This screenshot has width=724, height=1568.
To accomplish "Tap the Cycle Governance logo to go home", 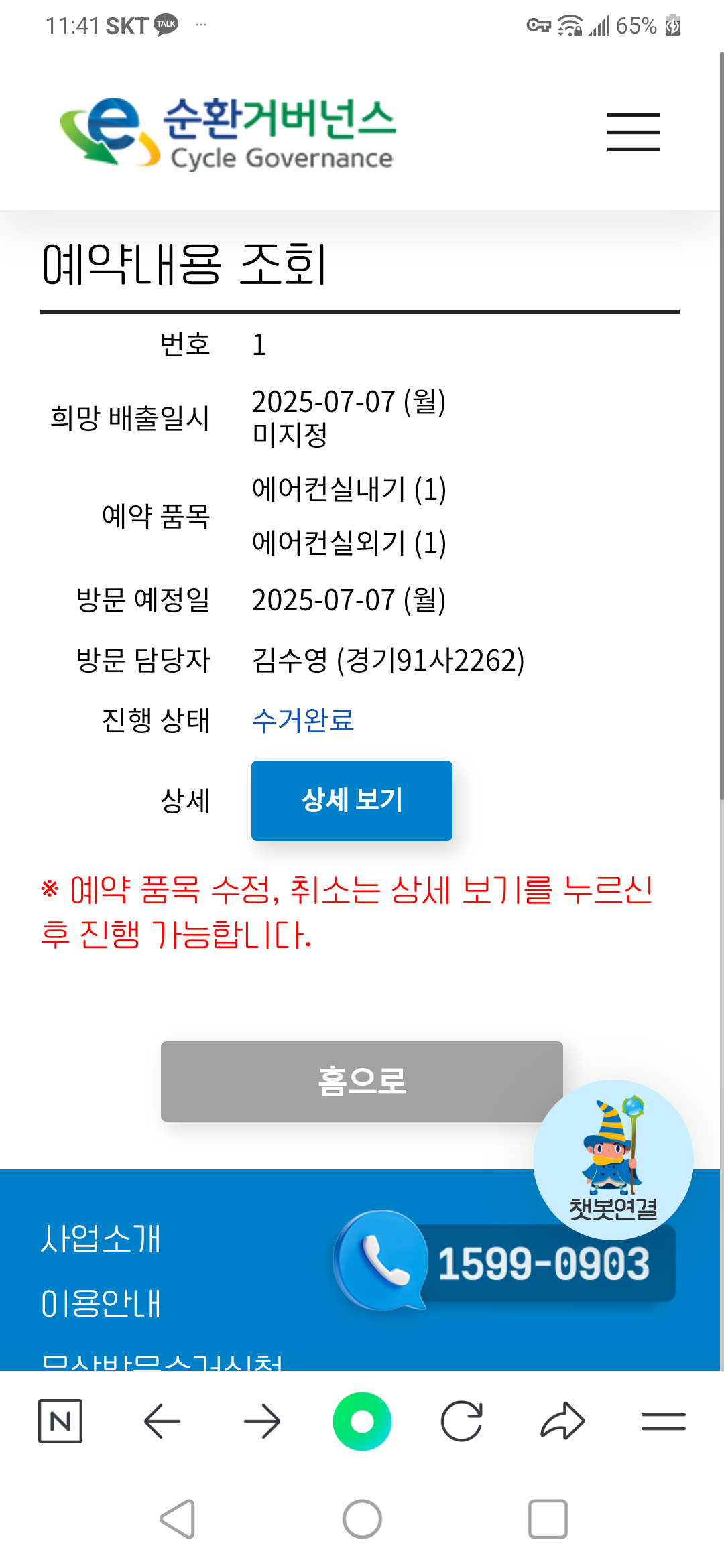I will click(228, 132).
